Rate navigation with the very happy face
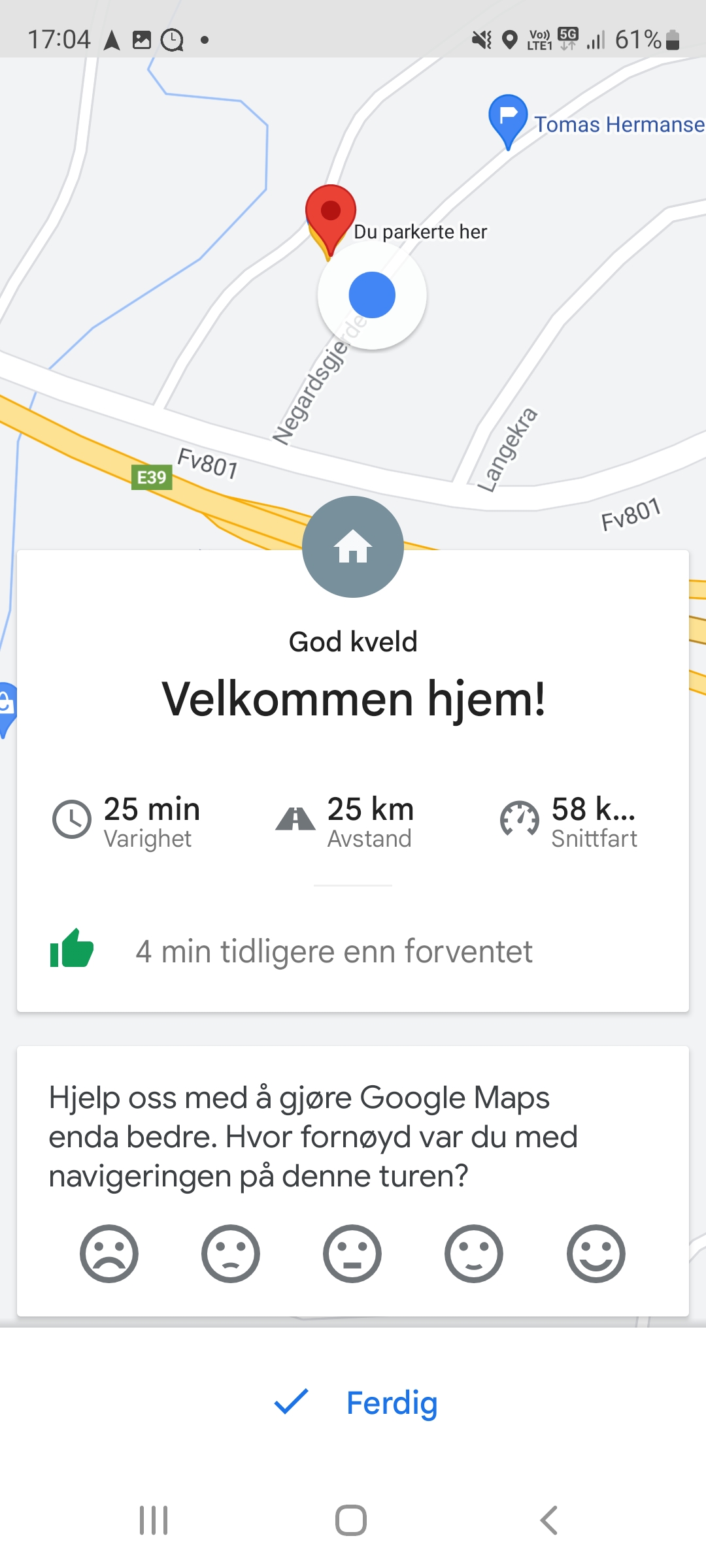 coord(596,1253)
